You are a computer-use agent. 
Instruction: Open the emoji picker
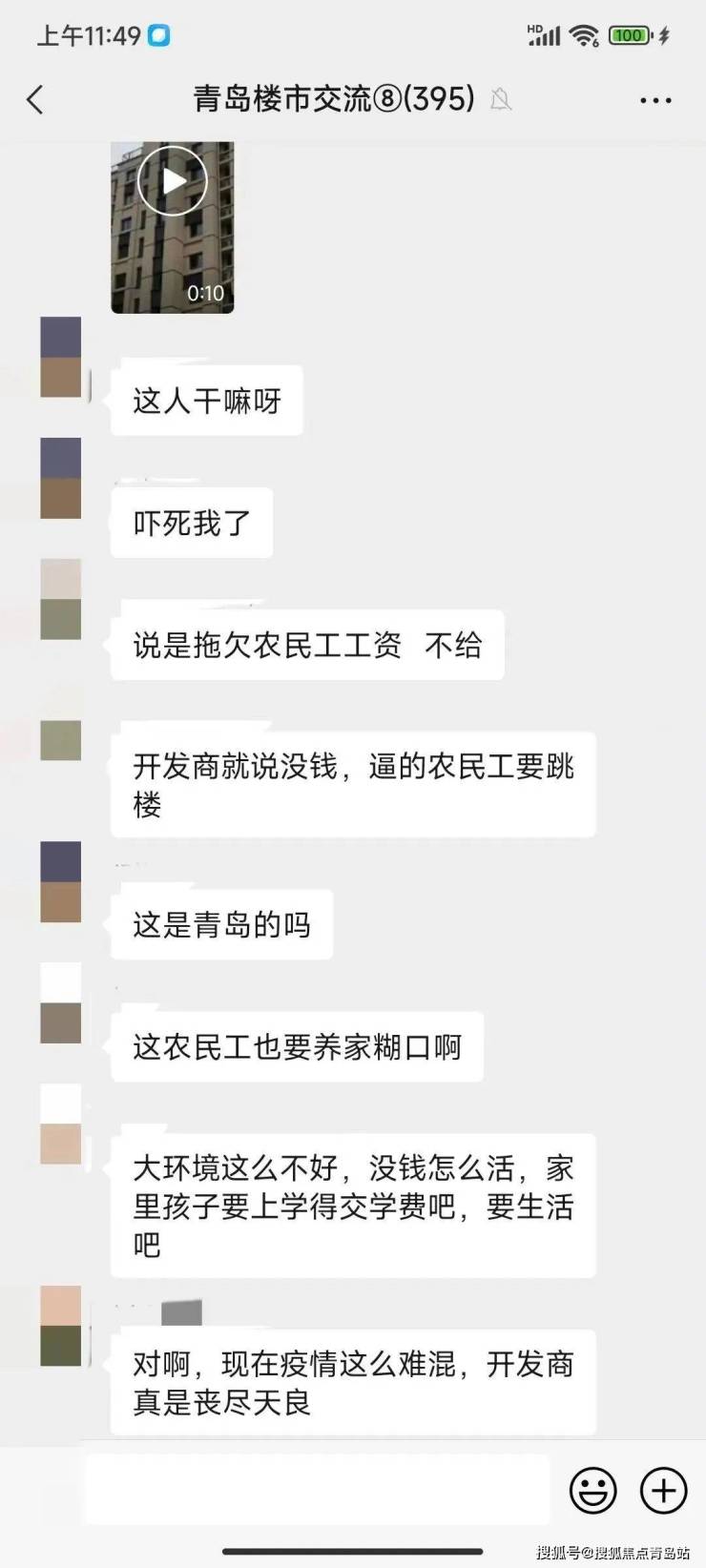[592, 1489]
